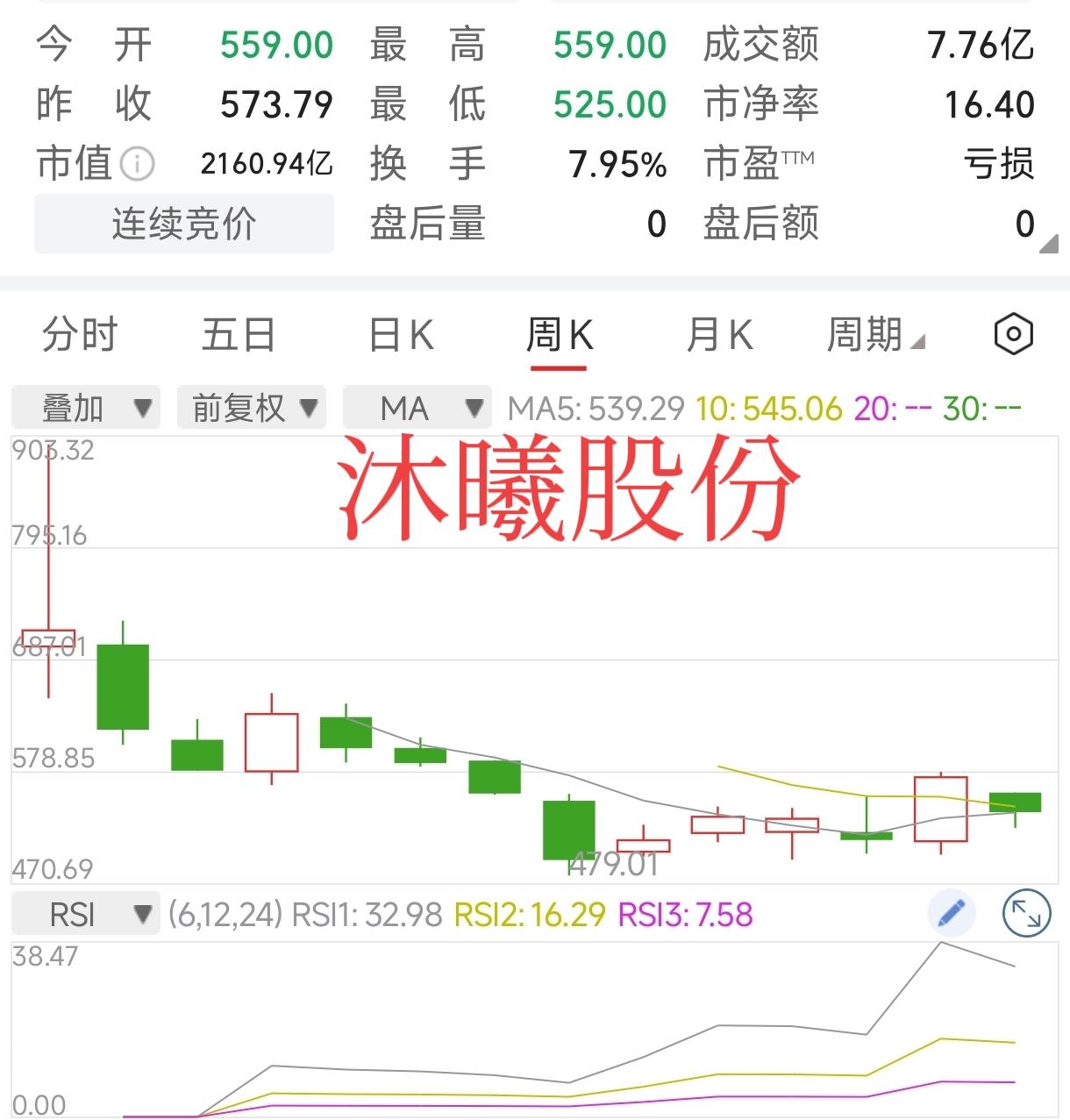
Task: Switch to the 日K chart
Action: 401,335
